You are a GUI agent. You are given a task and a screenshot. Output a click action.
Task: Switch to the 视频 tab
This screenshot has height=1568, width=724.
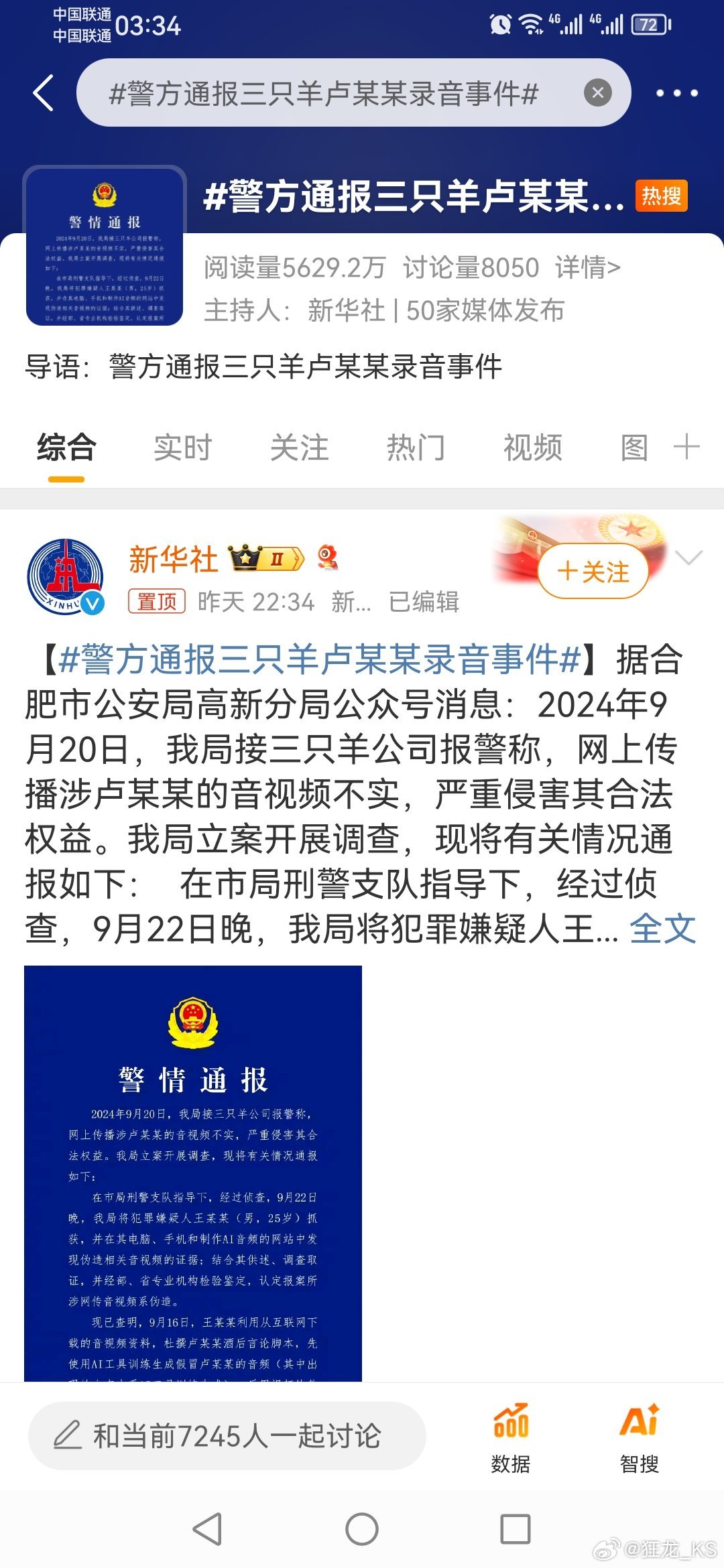[x=532, y=448]
